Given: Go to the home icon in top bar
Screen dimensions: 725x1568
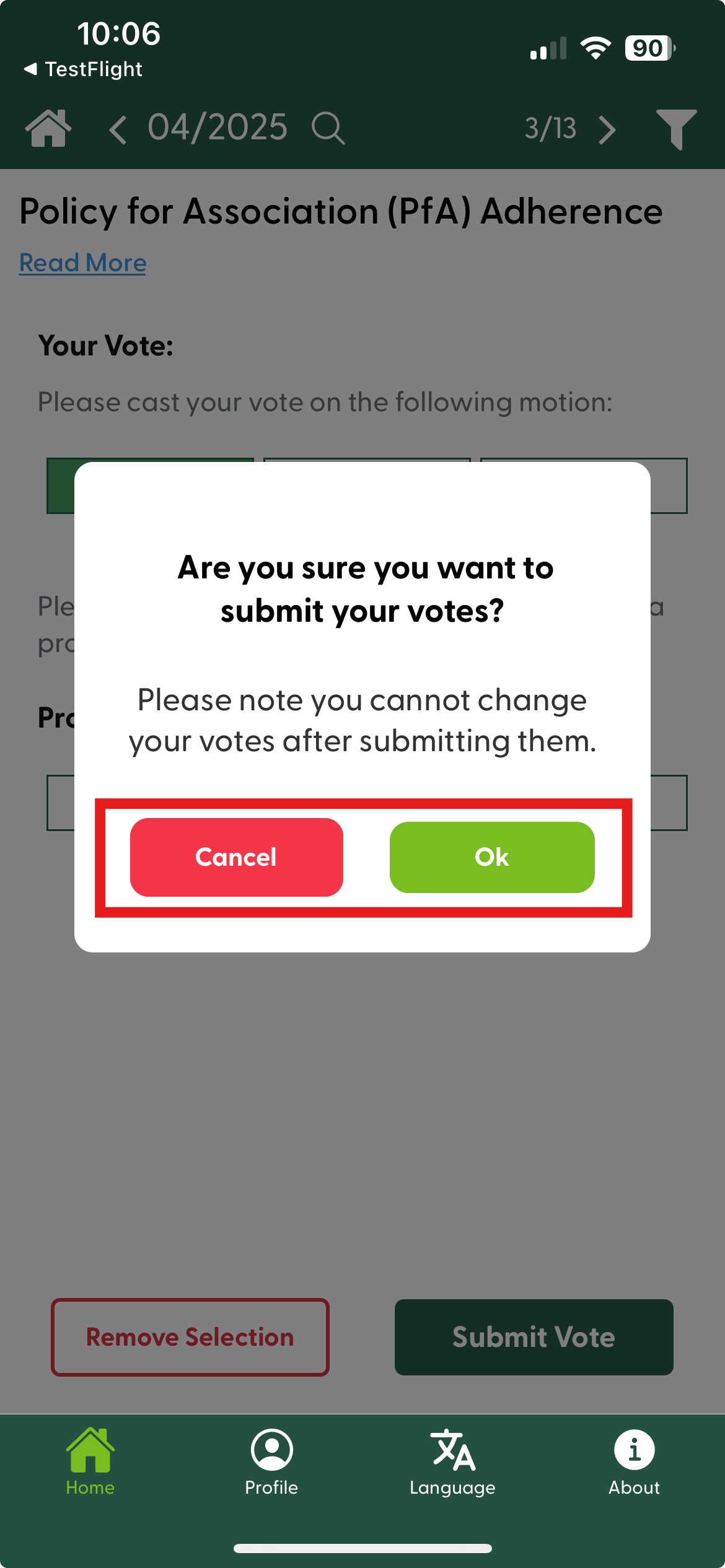Looking at the screenshot, I should pyautogui.click(x=48, y=128).
